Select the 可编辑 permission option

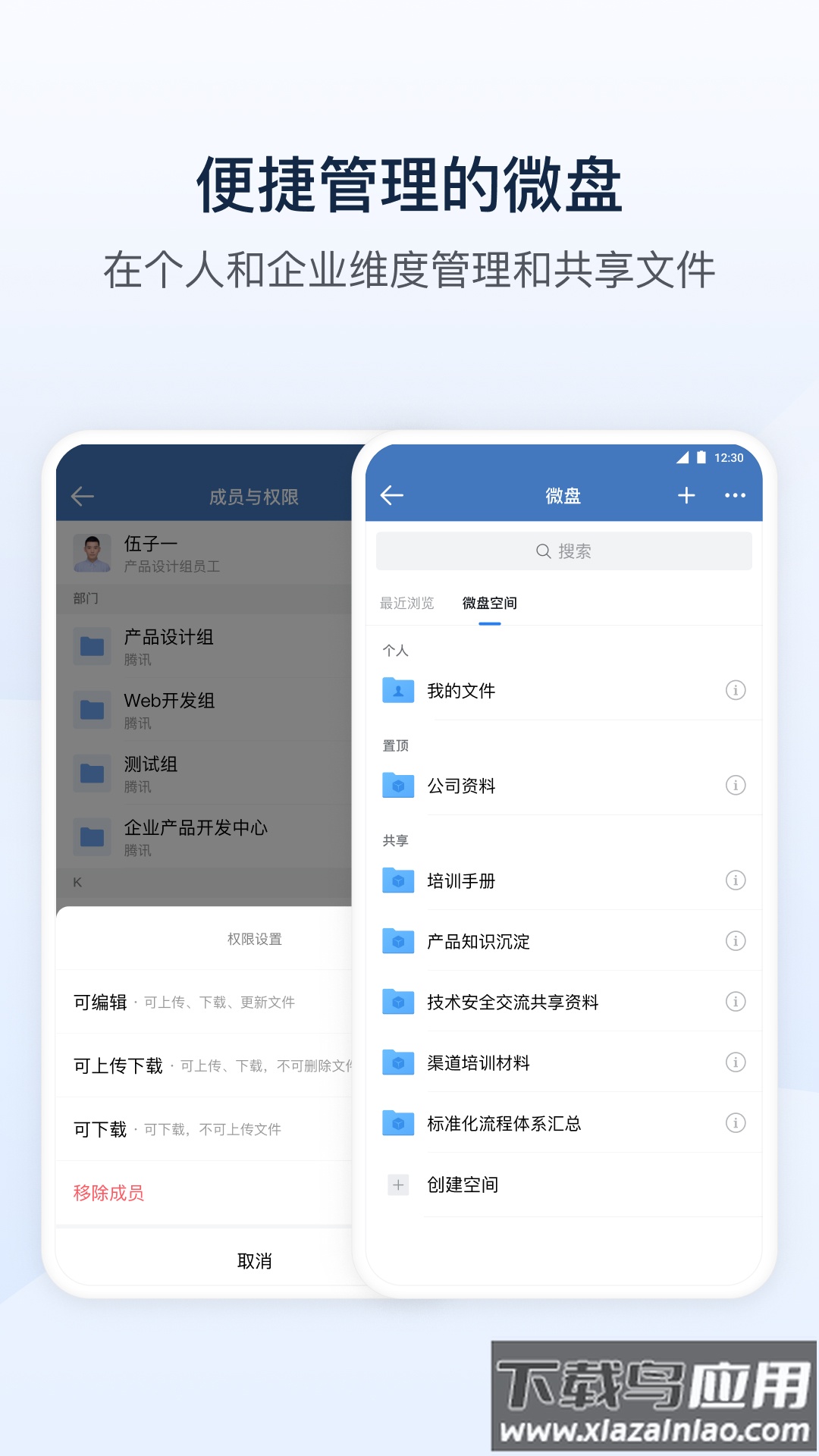click(x=99, y=1002)
